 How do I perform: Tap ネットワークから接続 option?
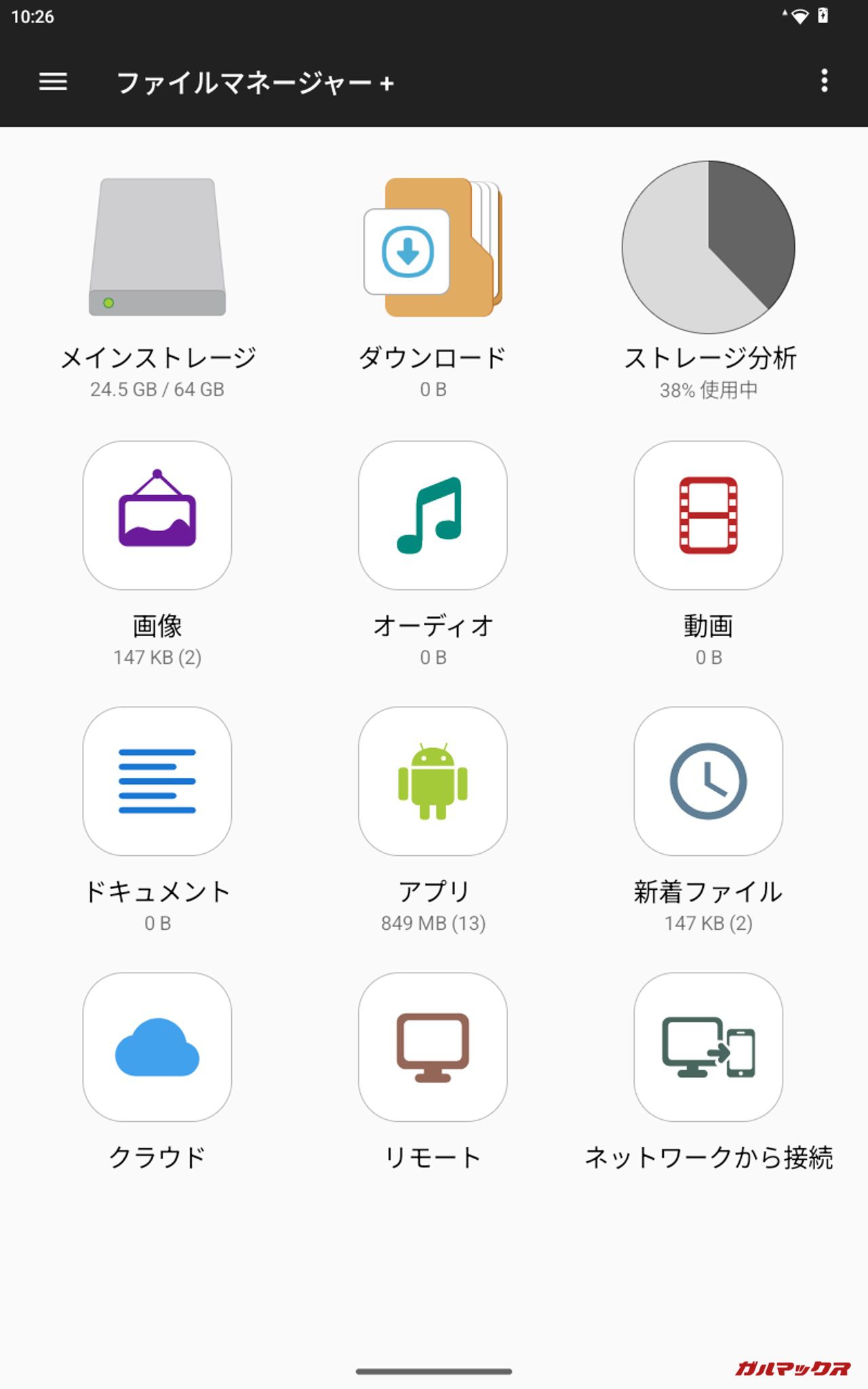(x=708, y=1047)
